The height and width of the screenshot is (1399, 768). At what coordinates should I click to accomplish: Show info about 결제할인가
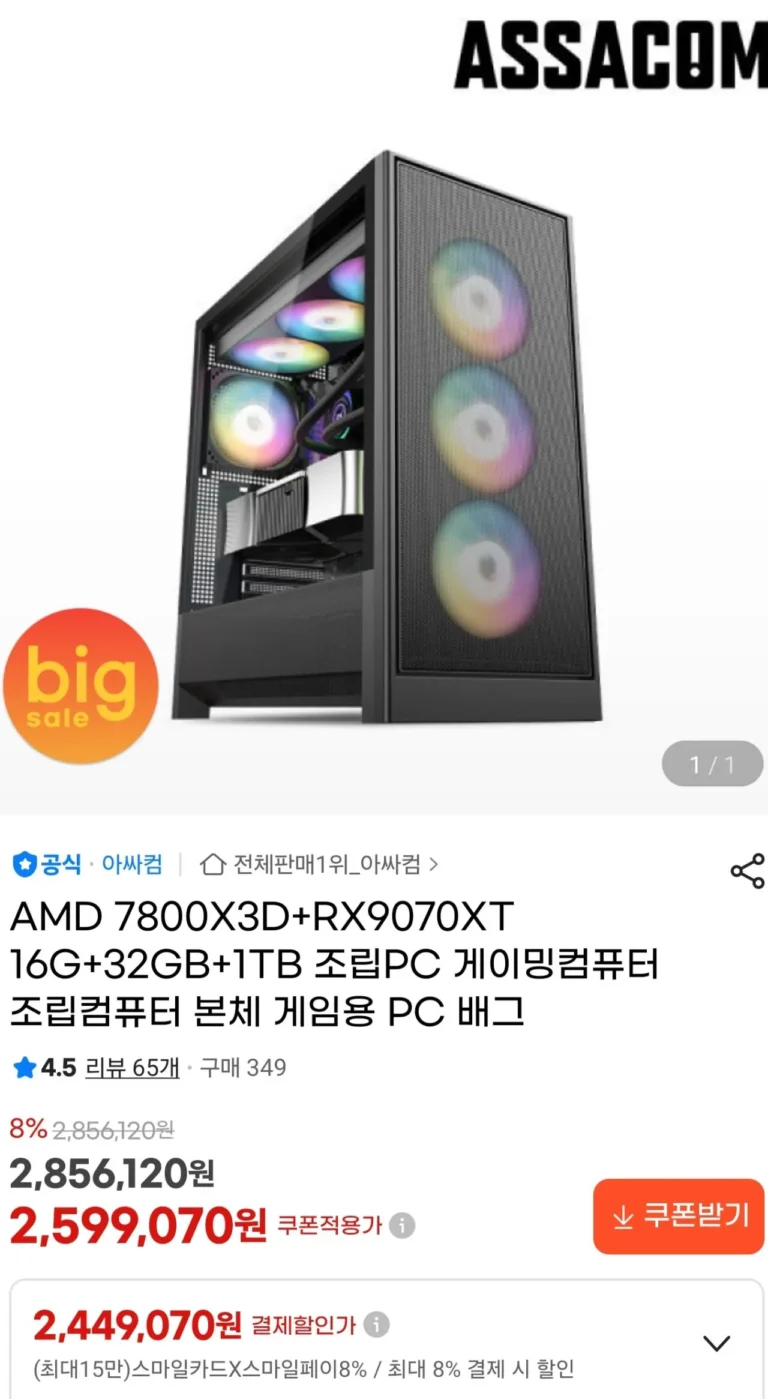[x=377, y=1326]
